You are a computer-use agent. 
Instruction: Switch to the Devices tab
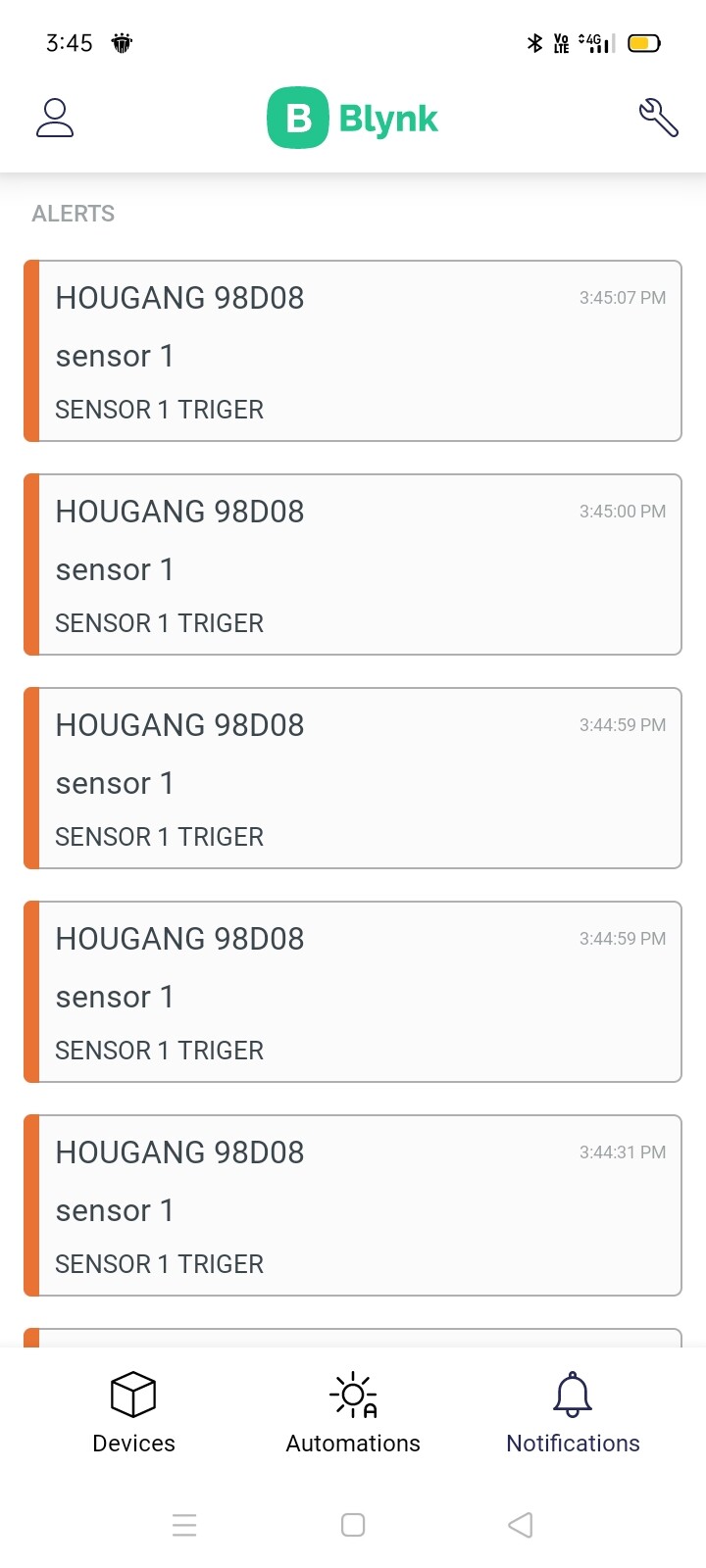point(133,1413)
